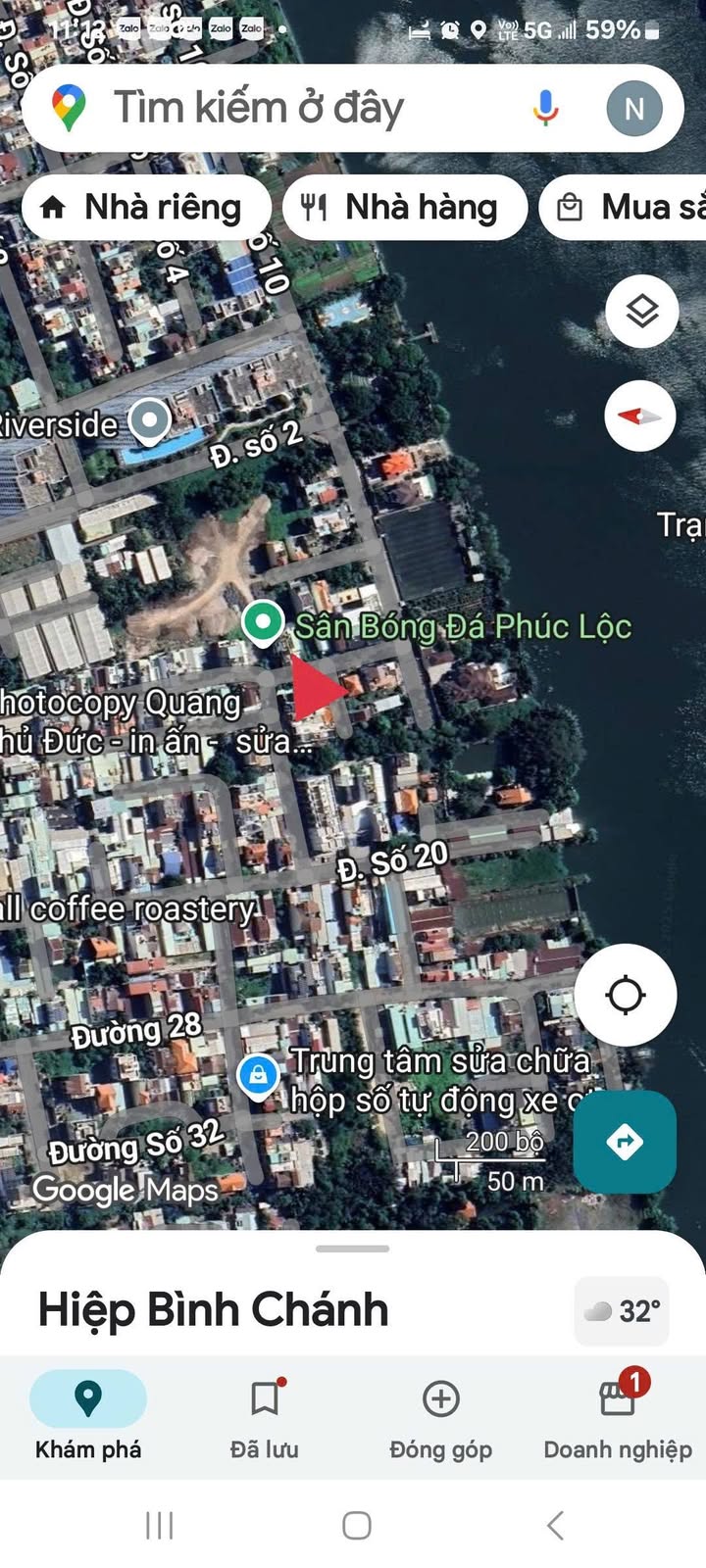
Task: Tap the system back button
Action: (555, 1525)
